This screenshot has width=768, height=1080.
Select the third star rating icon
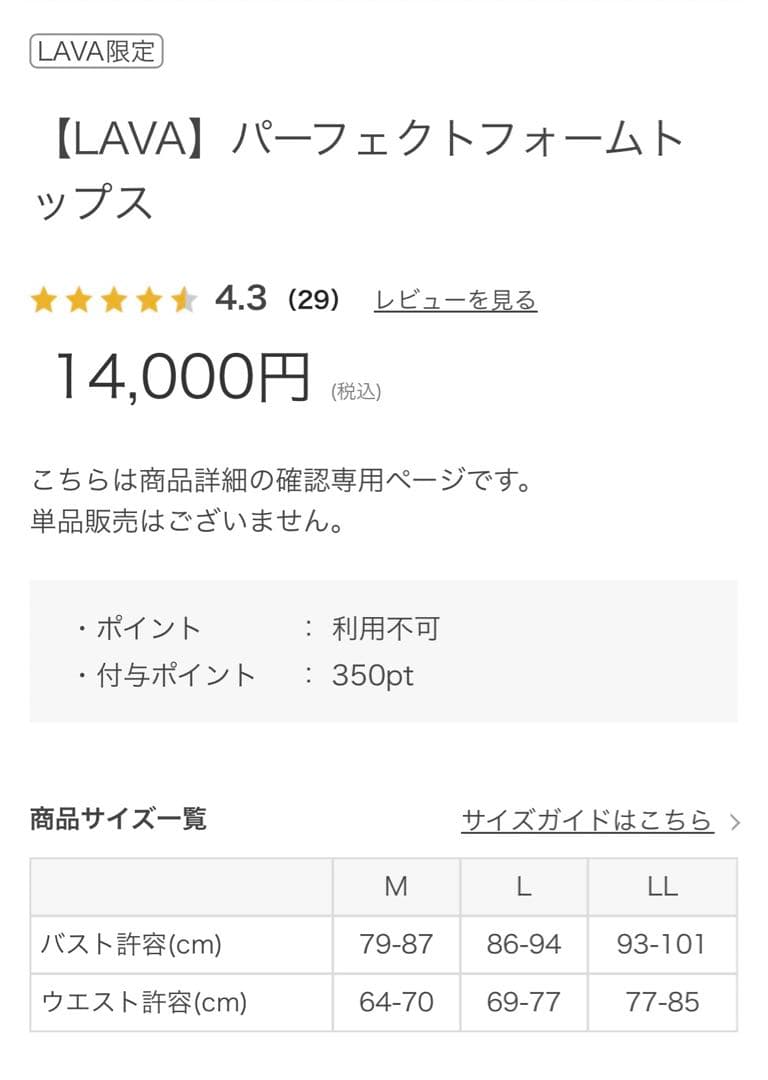point(116,298)
